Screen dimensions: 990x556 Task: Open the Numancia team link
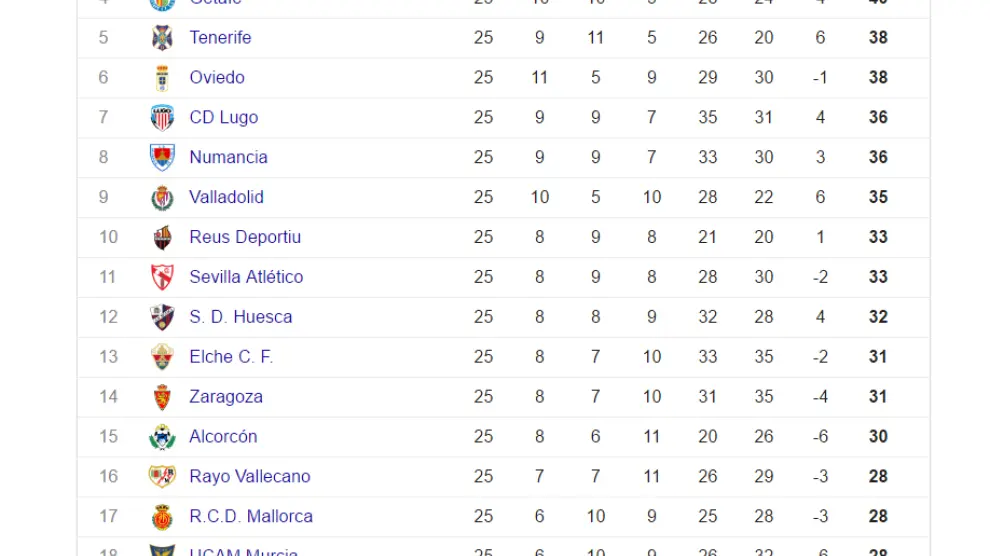pyautogui.click(x=228, y=158)
